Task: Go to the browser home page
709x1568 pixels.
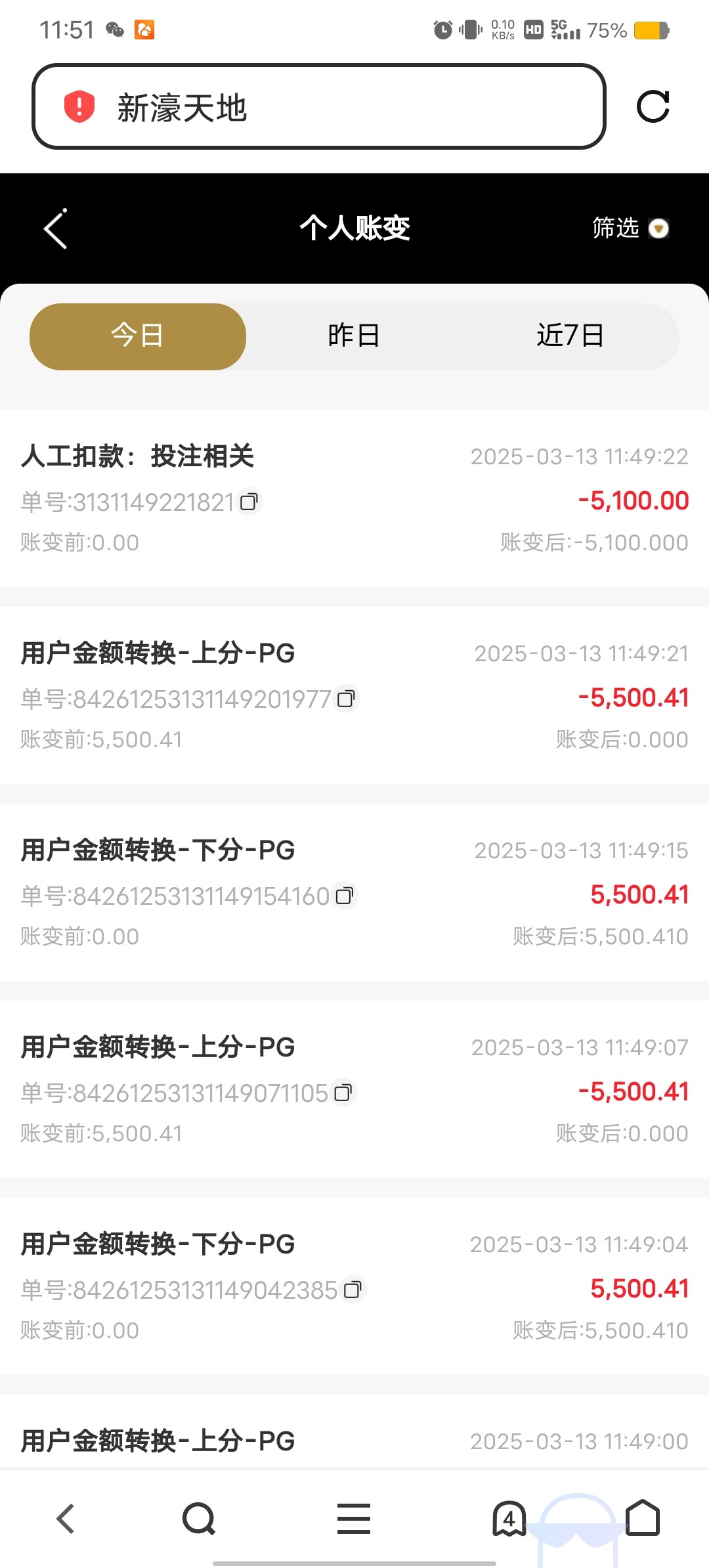Action: tap(642, 1518)
